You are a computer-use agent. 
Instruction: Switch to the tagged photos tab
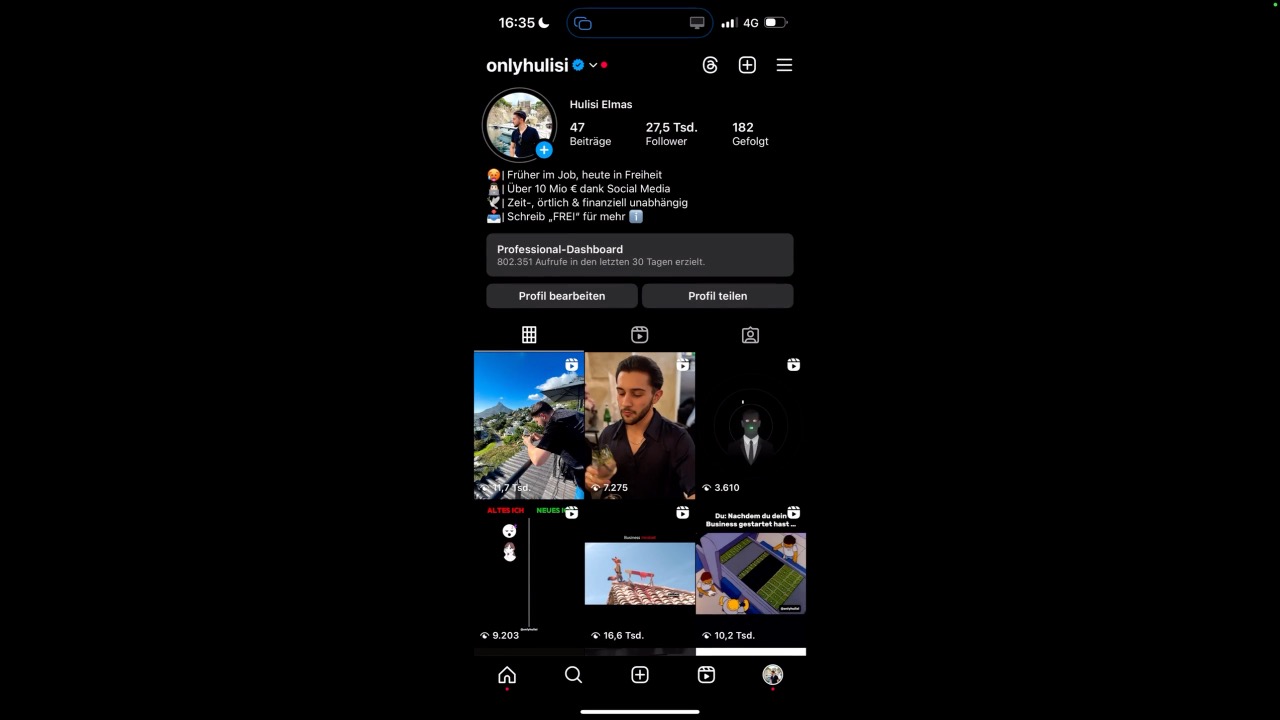tap(750, 335)
